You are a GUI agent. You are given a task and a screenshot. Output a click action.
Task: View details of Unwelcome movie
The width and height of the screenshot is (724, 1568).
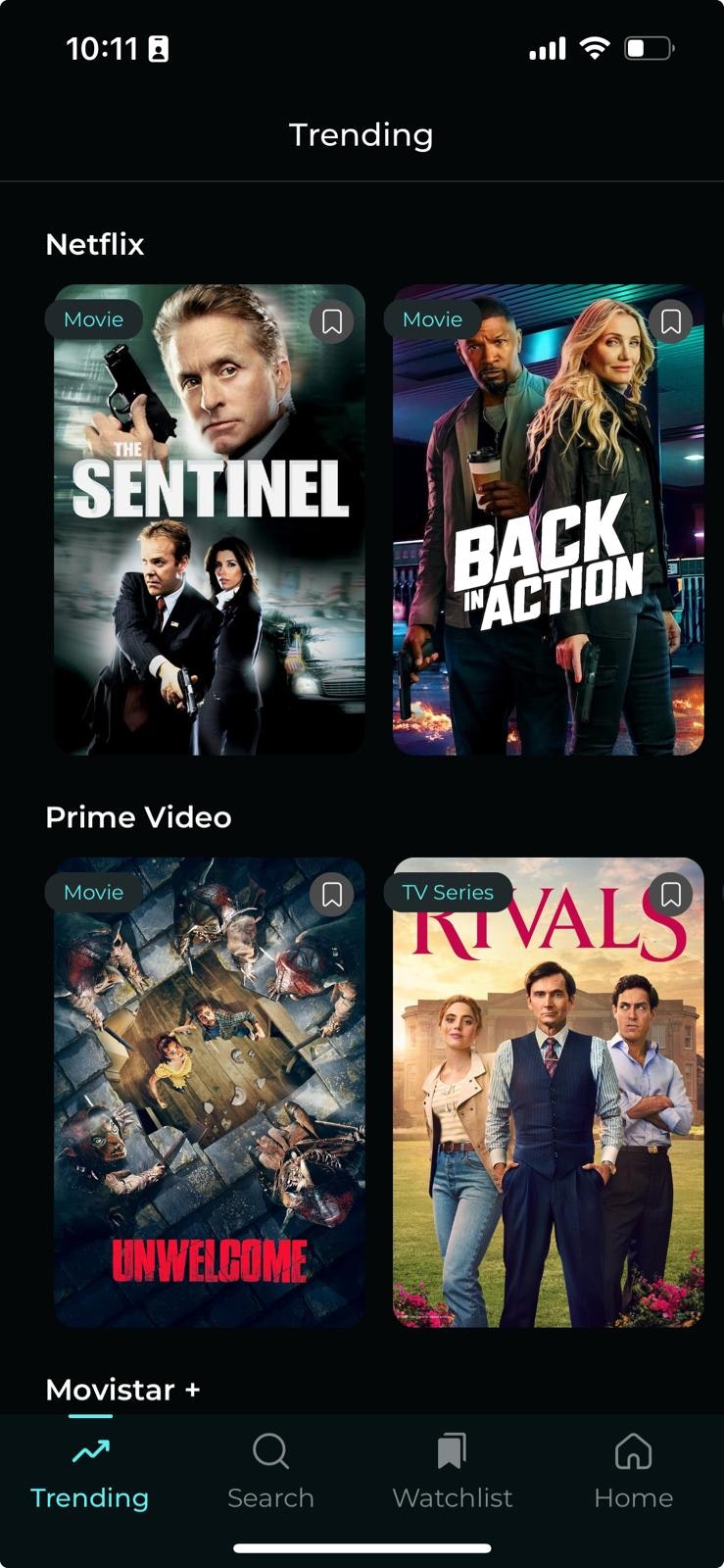[210, 1093]
